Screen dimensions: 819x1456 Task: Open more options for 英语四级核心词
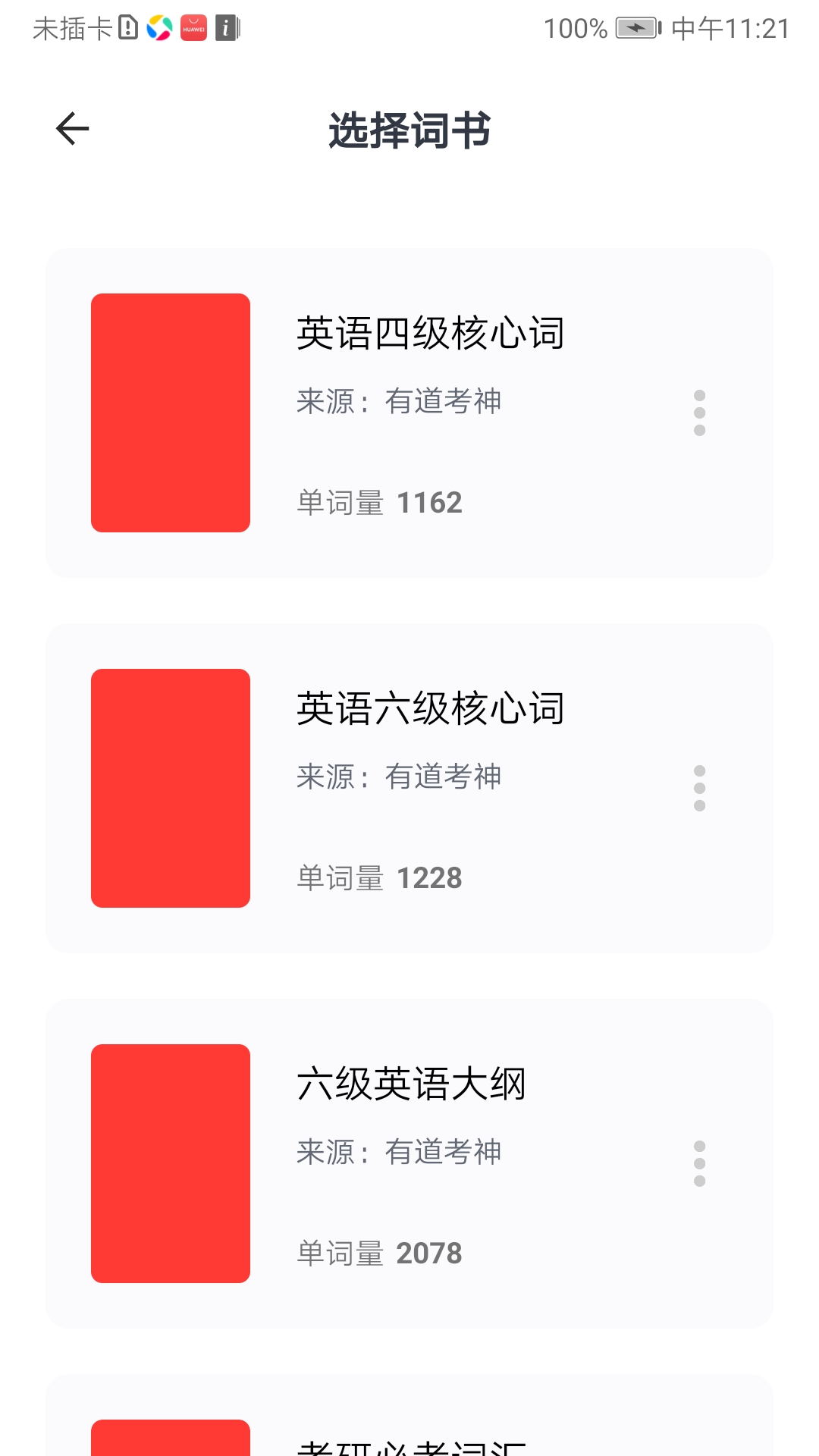click(699, 413)
